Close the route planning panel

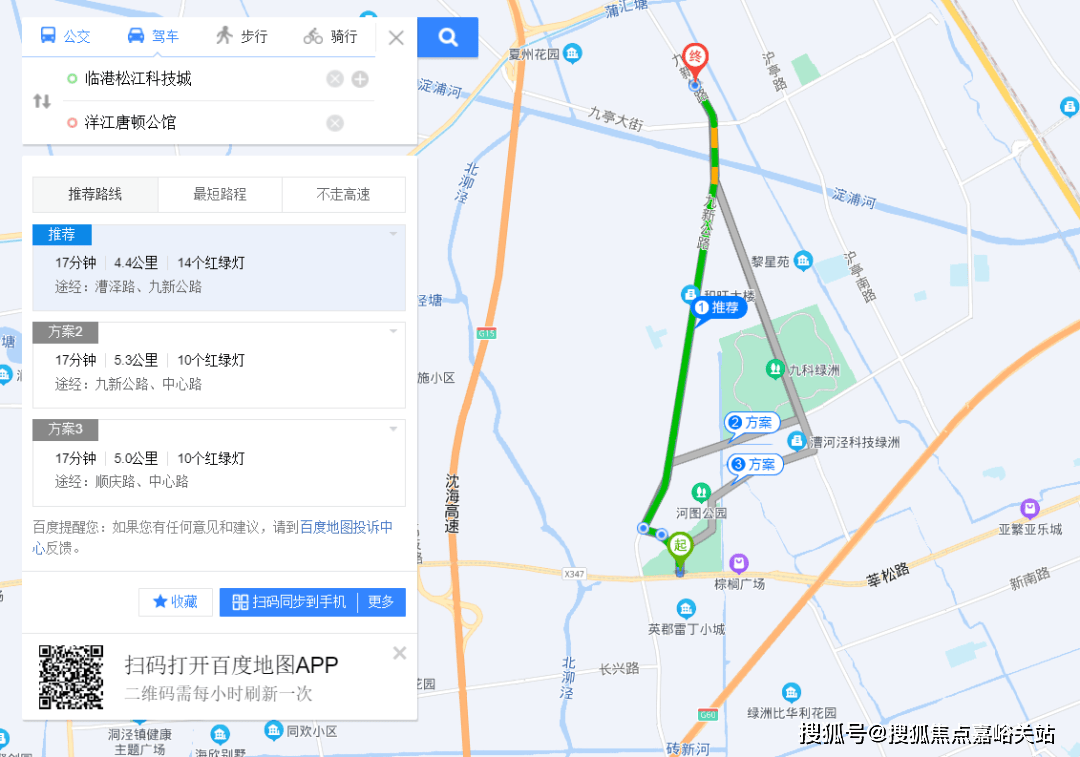click(x=396, y=38)
